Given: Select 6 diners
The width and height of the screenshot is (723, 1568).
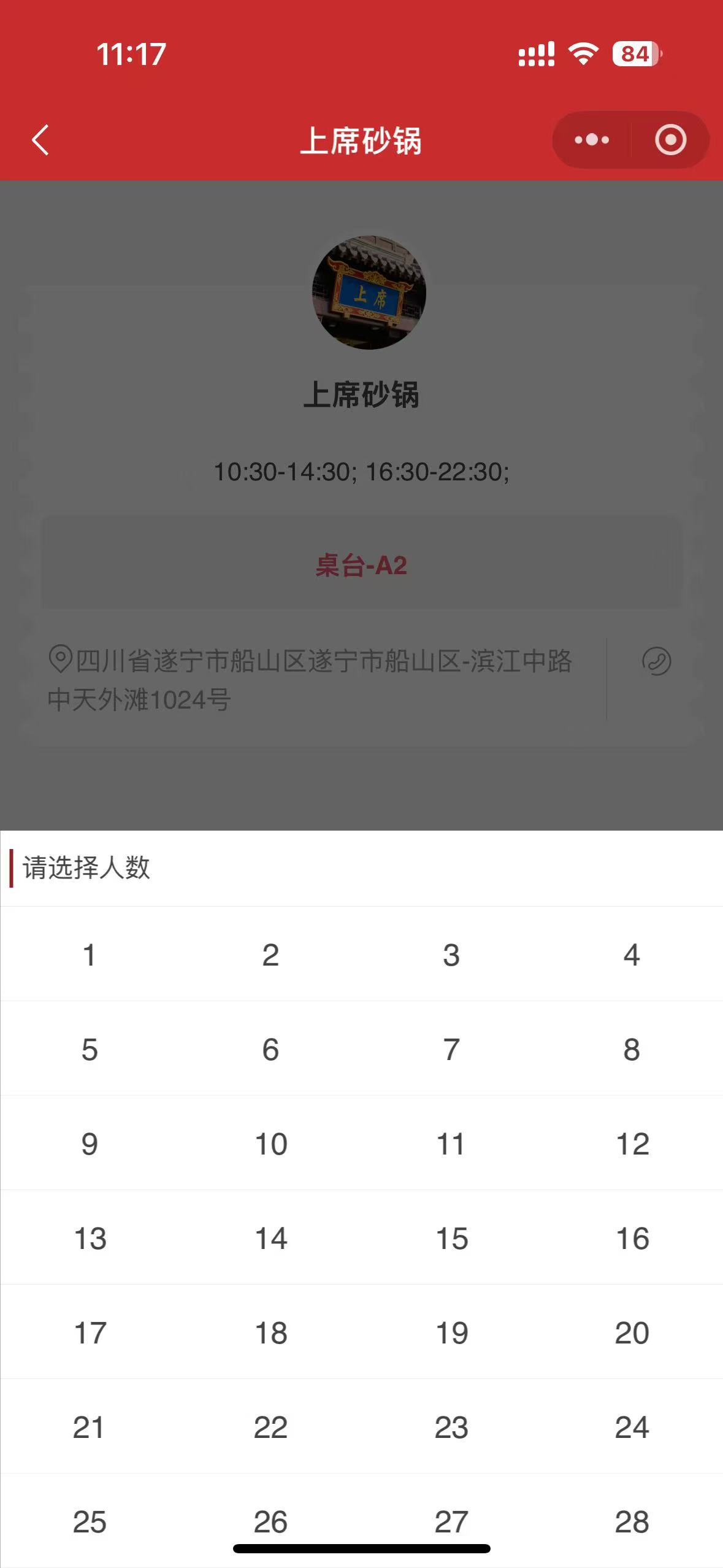Looking at the screenshot, I should pyautogui.click(x=271, y=1048).
